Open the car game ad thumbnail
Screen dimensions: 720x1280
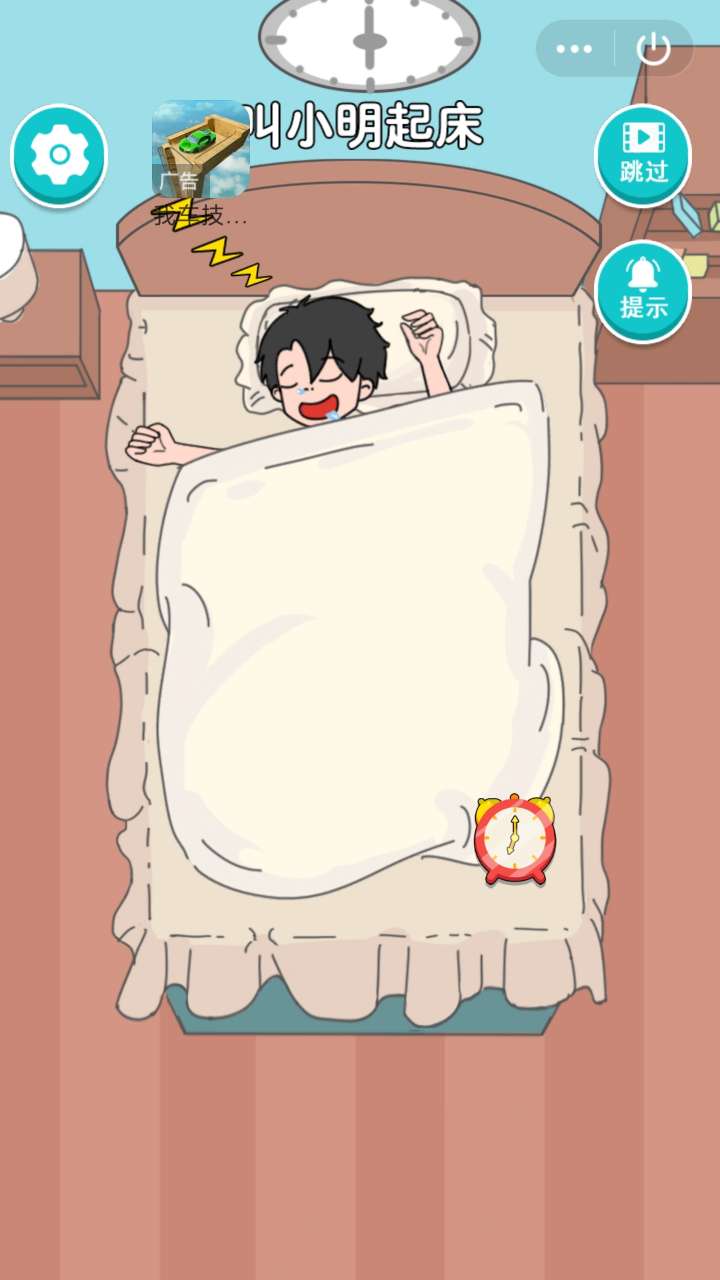pyautogui.click(x=200, y=150)
